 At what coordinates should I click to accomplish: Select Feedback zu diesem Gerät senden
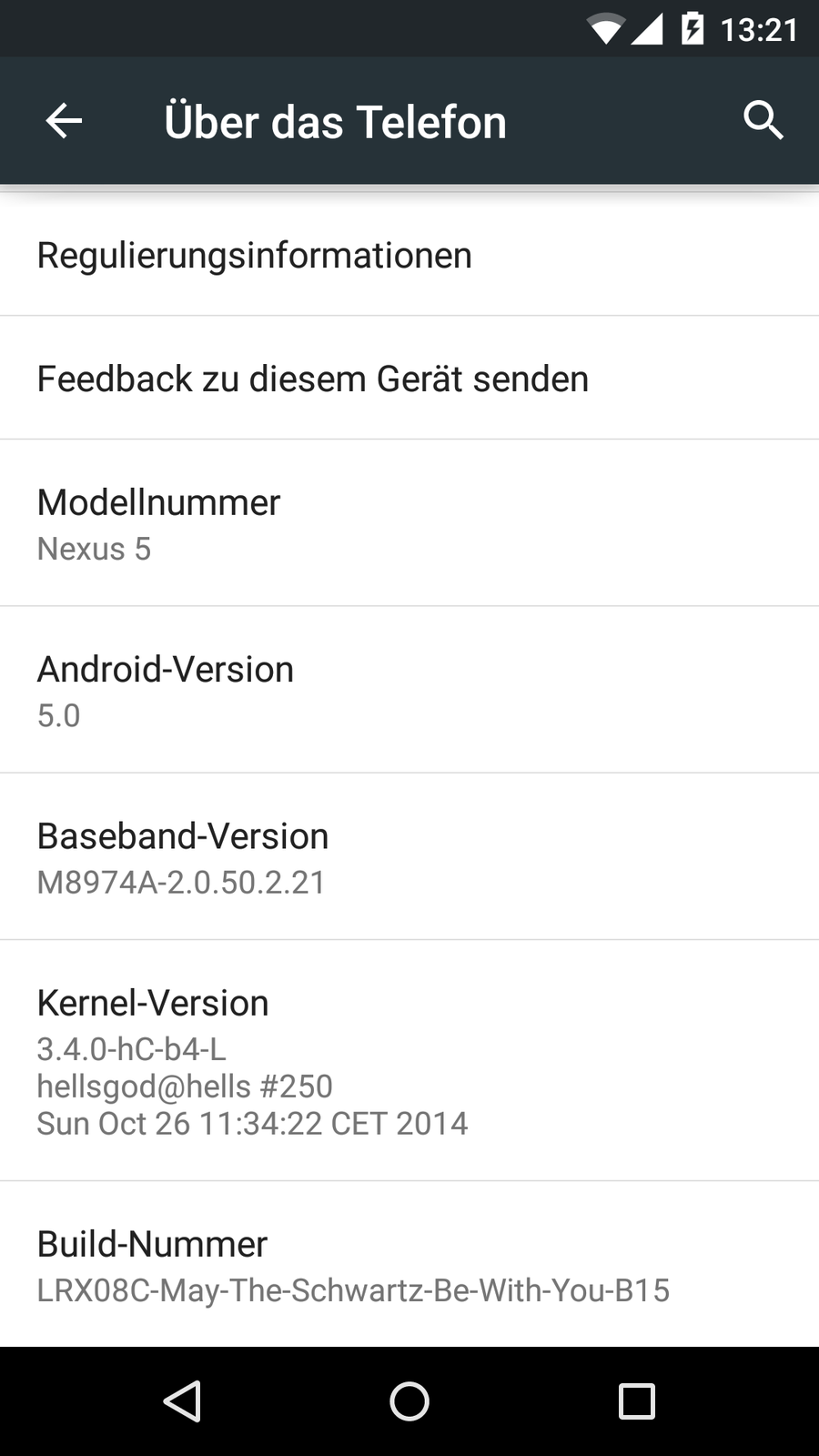point(409,379)
